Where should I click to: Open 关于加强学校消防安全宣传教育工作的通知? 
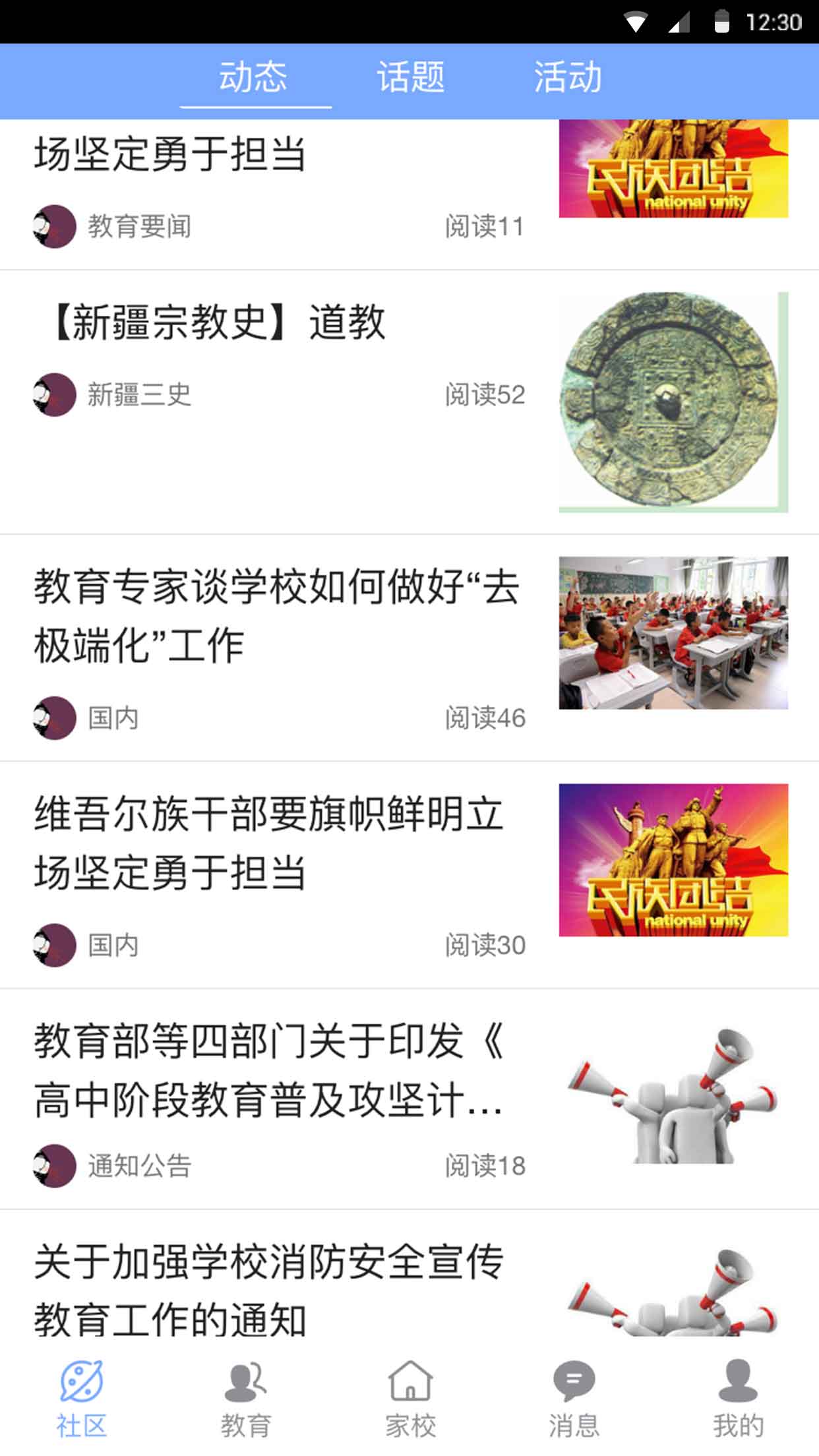point(269,1289)
